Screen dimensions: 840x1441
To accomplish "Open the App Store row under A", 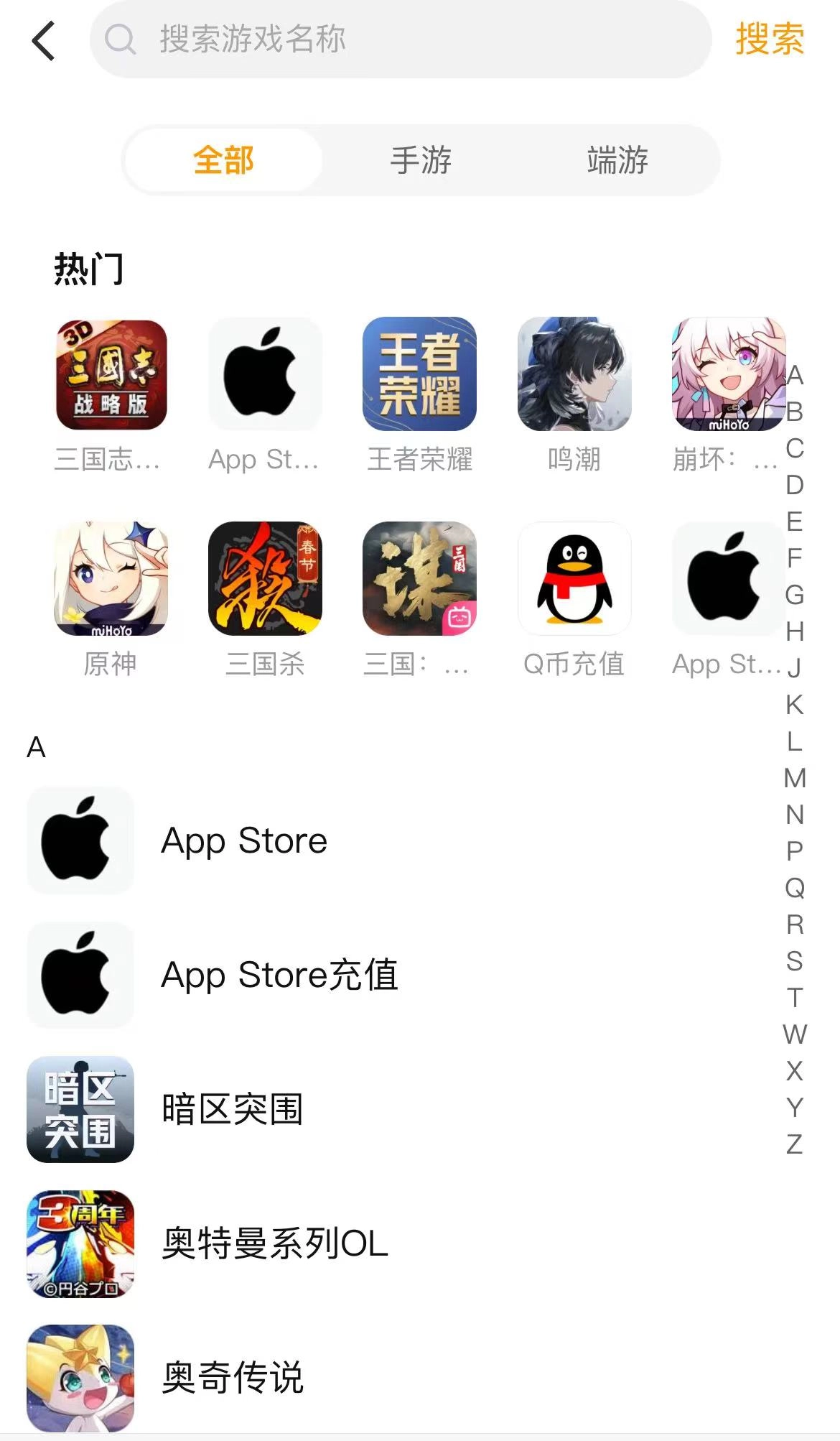I will point(244,840).
